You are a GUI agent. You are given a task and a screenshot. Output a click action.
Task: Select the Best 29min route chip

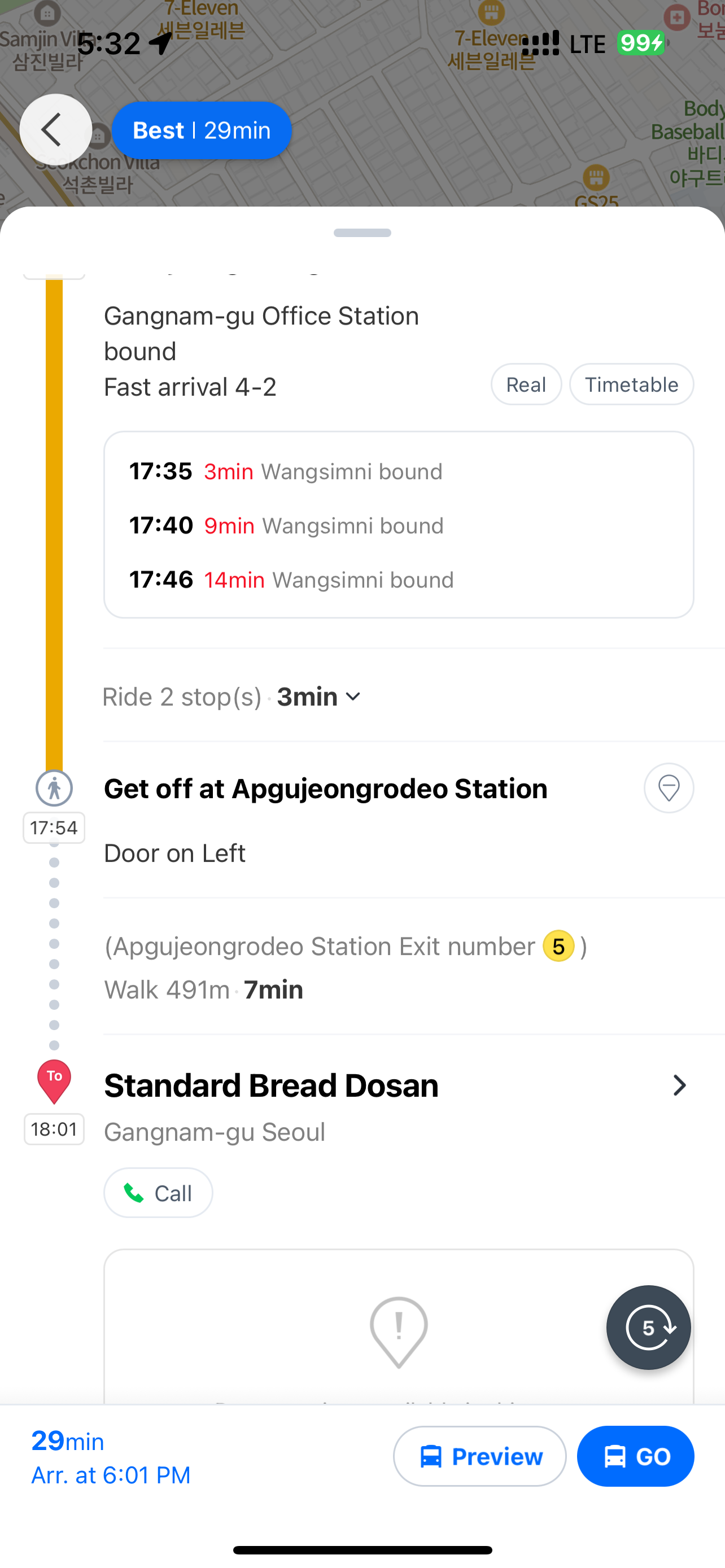202,130
